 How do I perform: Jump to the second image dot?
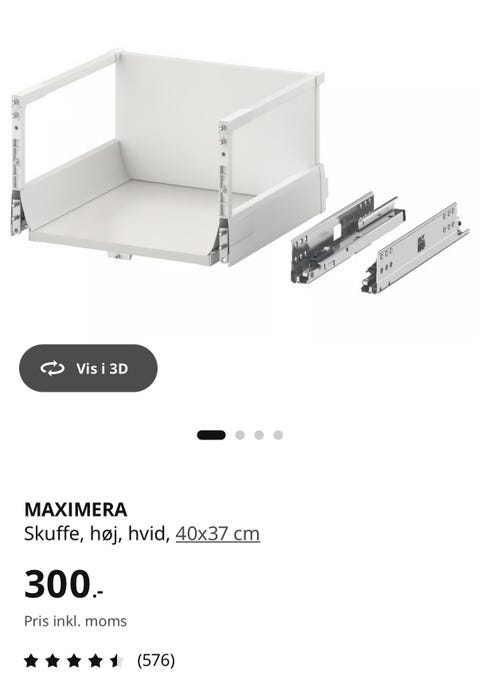tap(240, 435)
